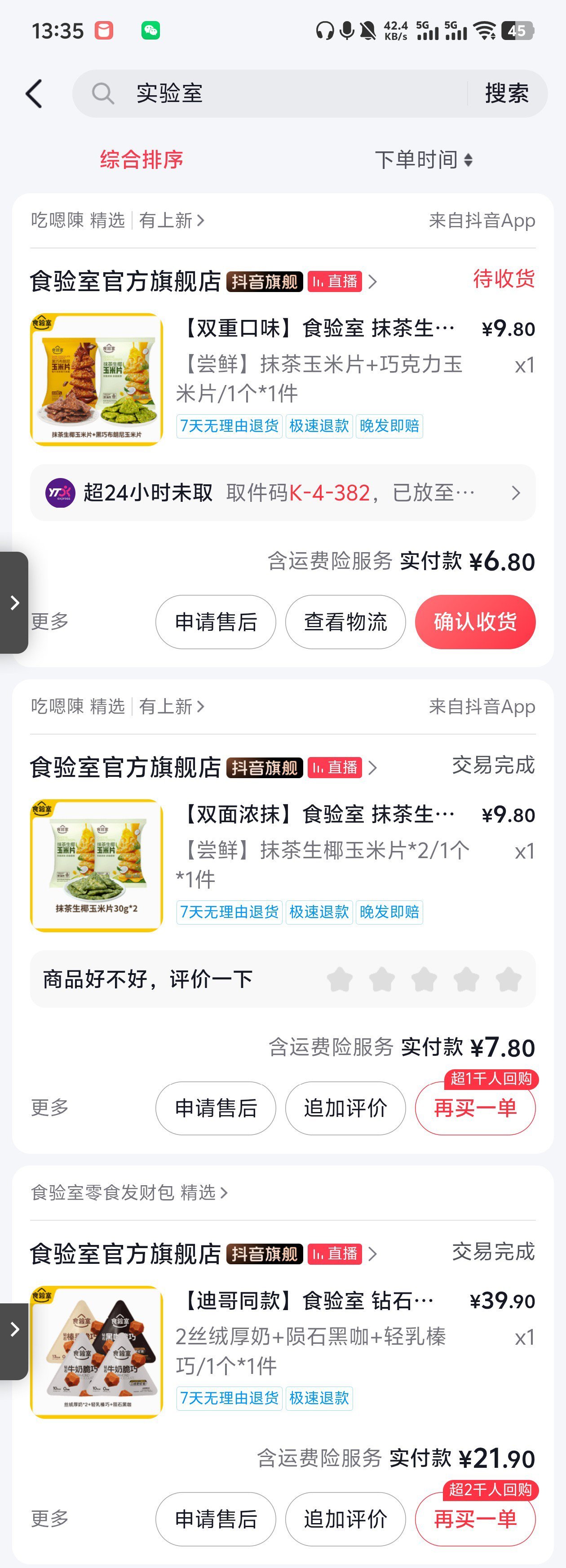Viewport: 566px width, 1568px height.
Task: Go back using the top-left arrow
Action: tap(35, 94)
